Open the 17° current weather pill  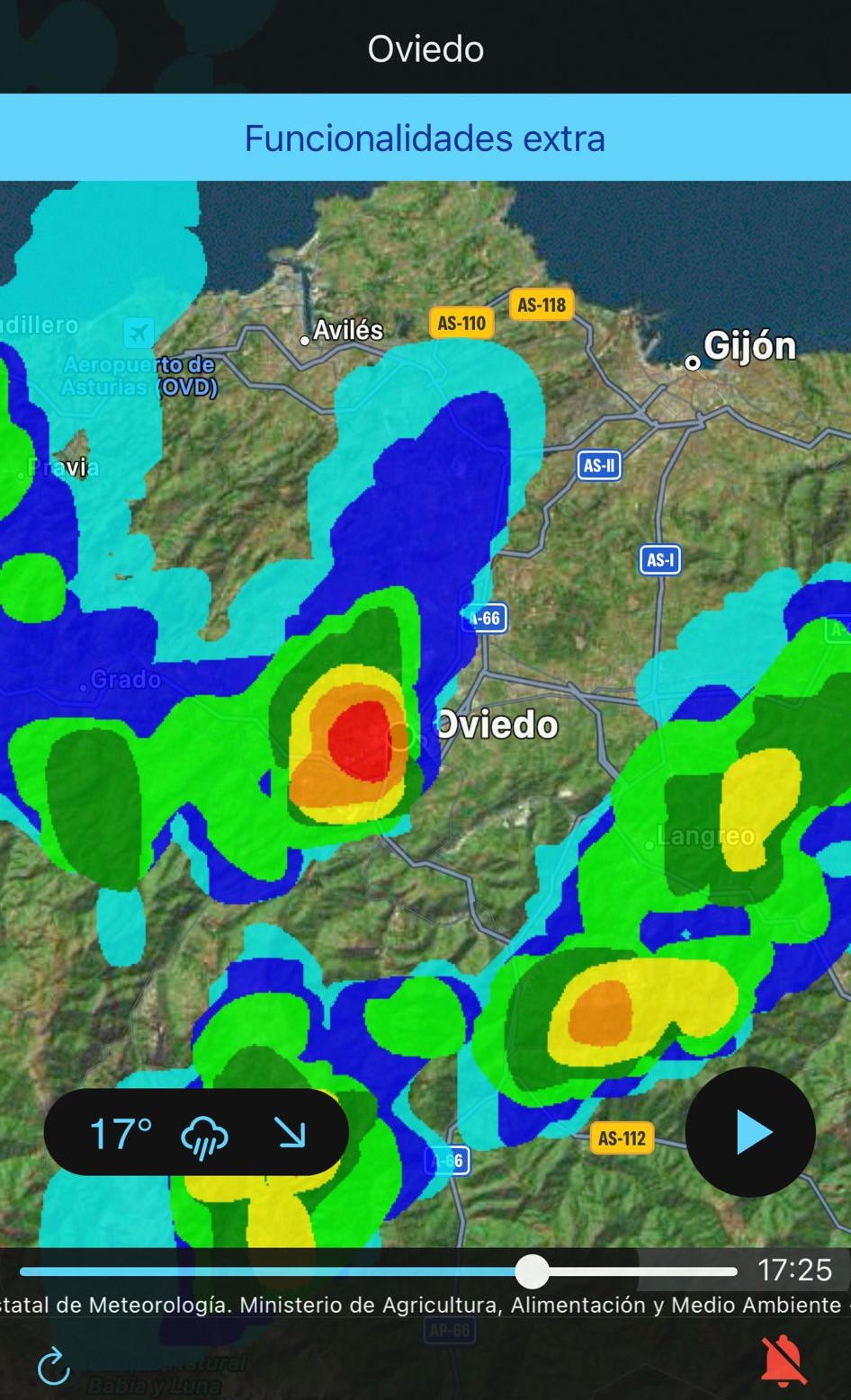(x=196, y=1133)
